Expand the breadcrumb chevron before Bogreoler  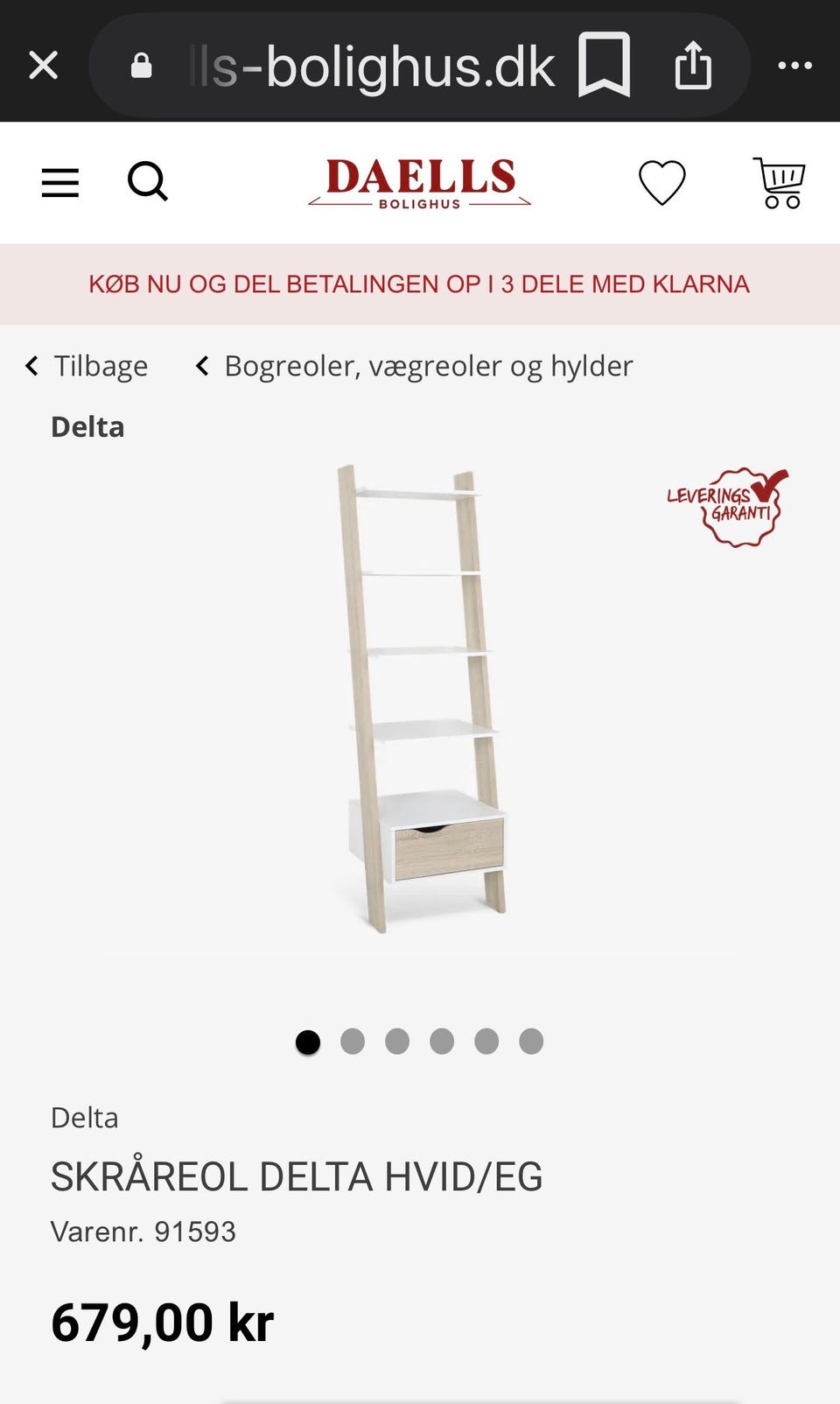click(200, 365)
